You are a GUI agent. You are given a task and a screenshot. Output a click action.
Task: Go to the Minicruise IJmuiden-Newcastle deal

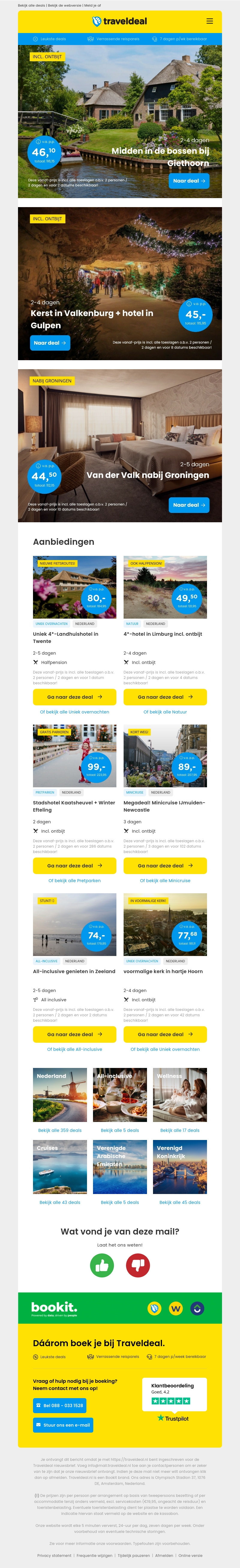click(x=165, y=866)
